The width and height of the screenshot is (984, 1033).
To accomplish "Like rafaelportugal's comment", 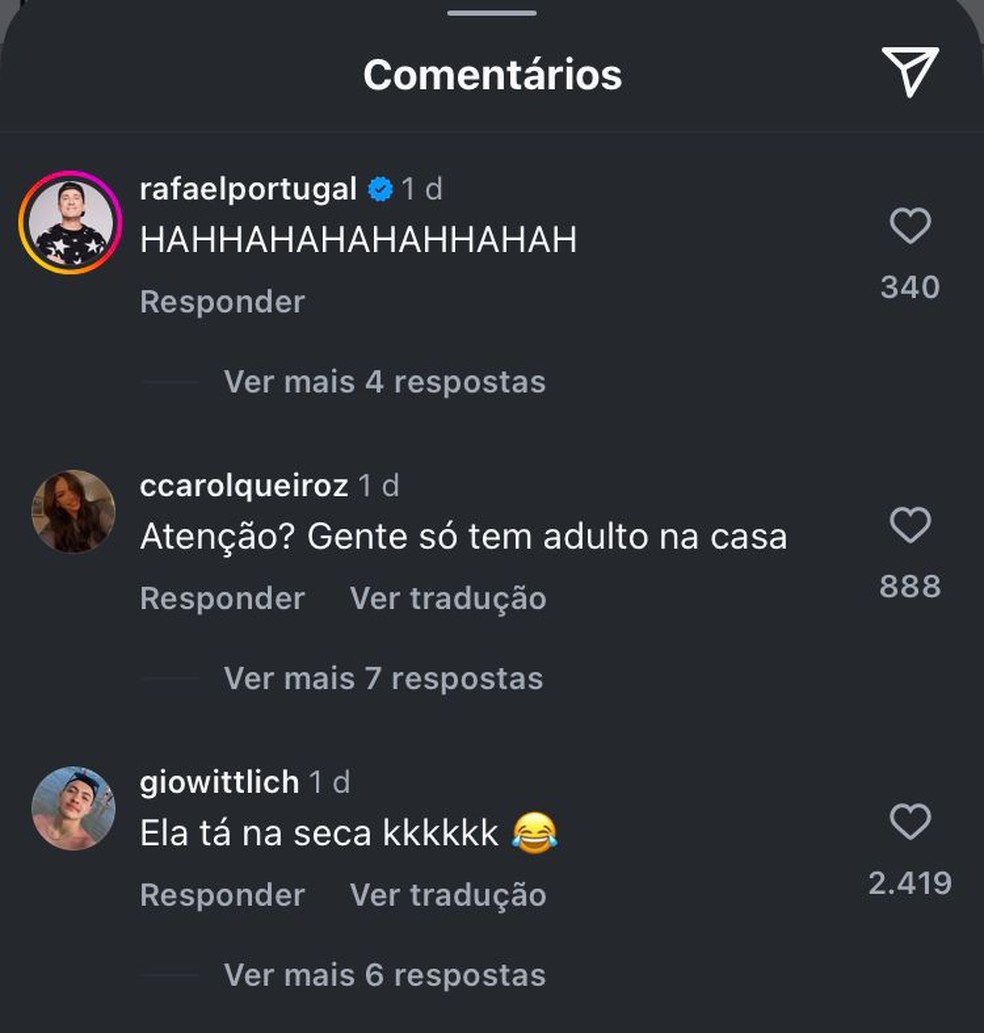I will [909, 227].
